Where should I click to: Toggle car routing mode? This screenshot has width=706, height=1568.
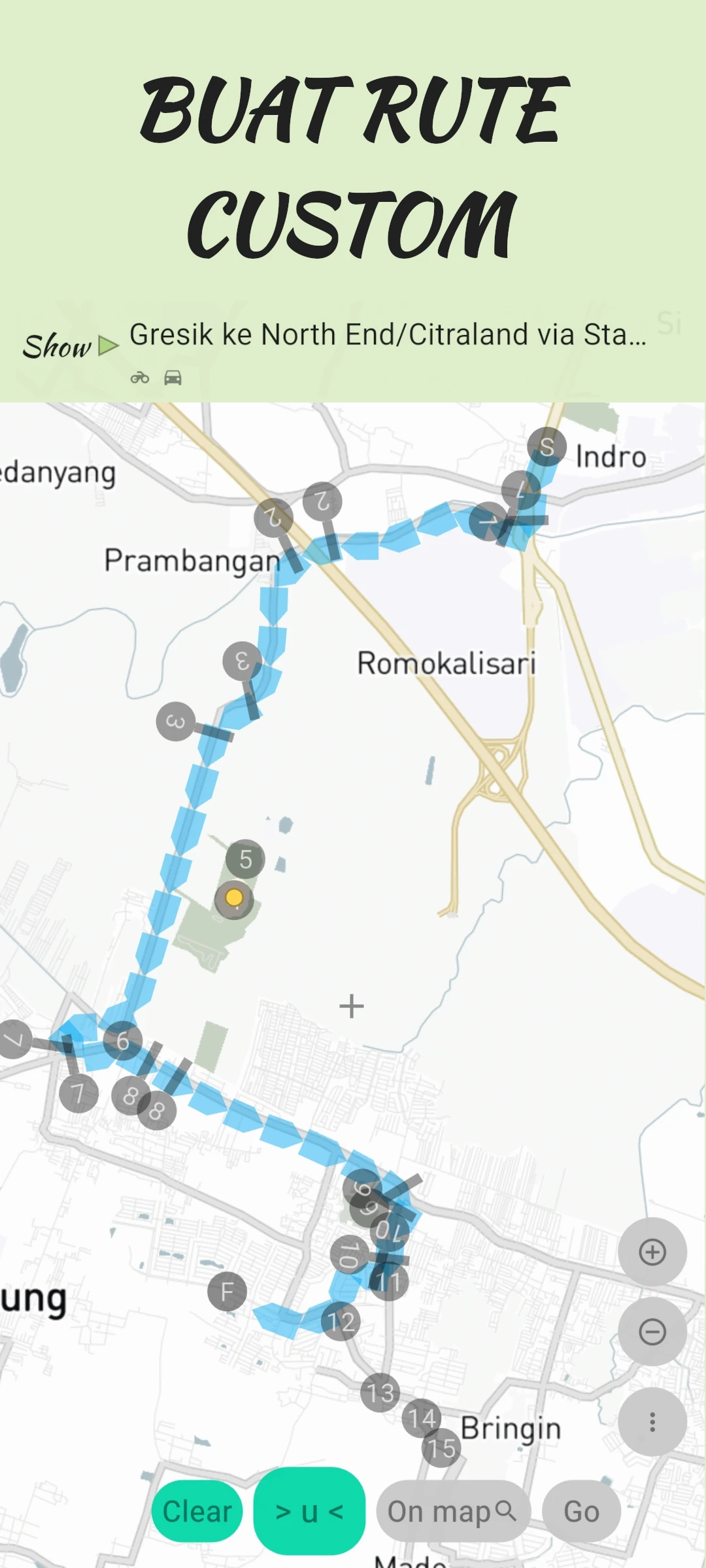pyautogui.click(x=172, y=378)
